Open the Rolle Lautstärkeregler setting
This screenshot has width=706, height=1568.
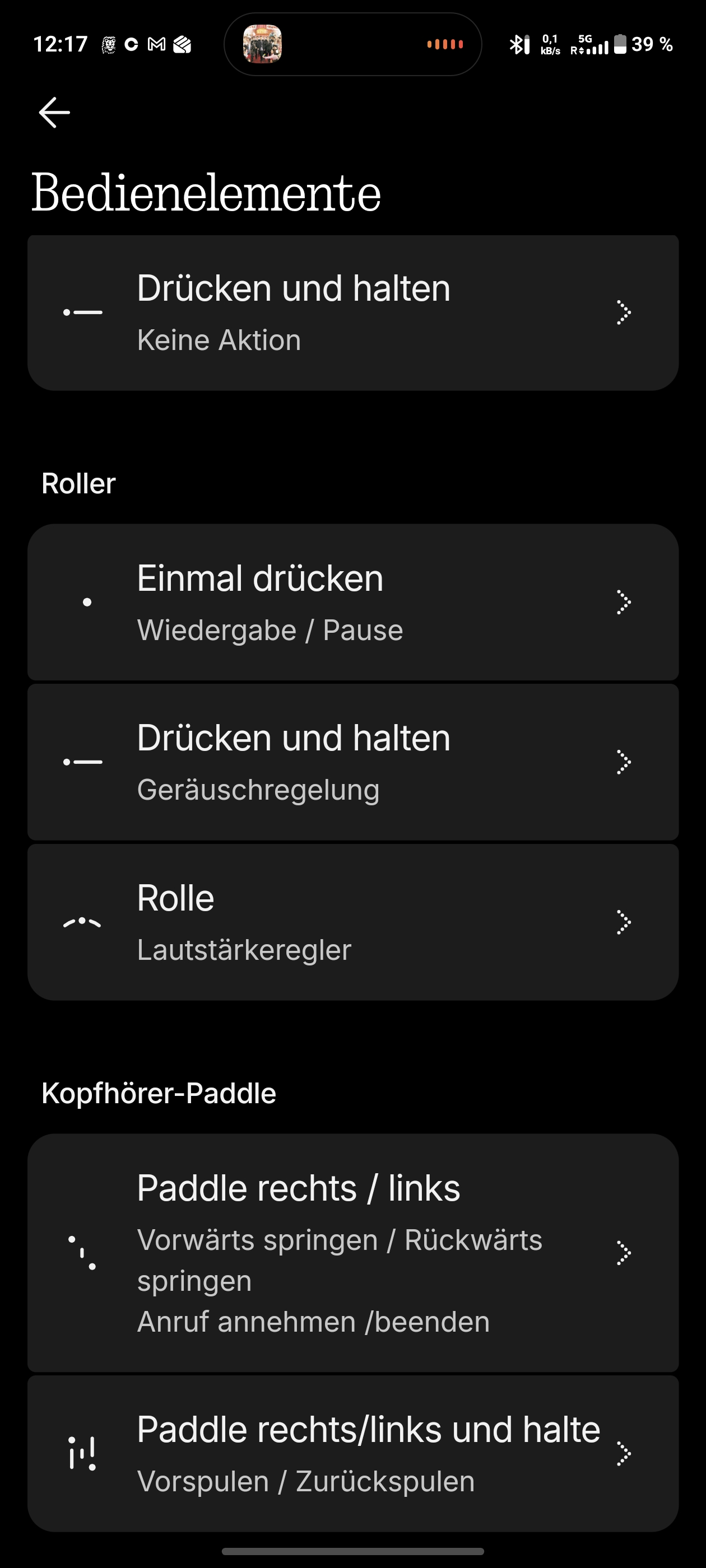pos(352,922)
